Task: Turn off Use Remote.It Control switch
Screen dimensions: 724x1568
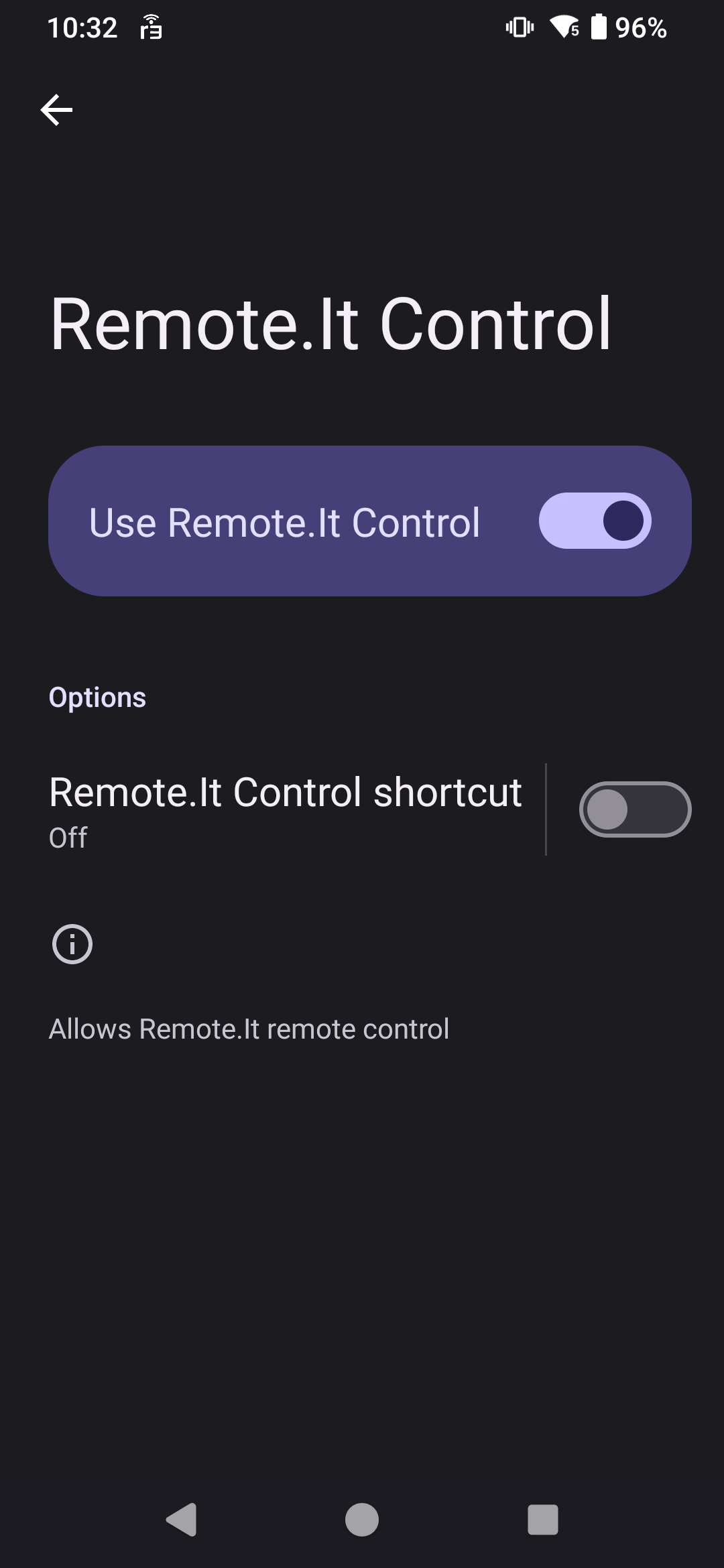Action: click(x=595, y=521)
